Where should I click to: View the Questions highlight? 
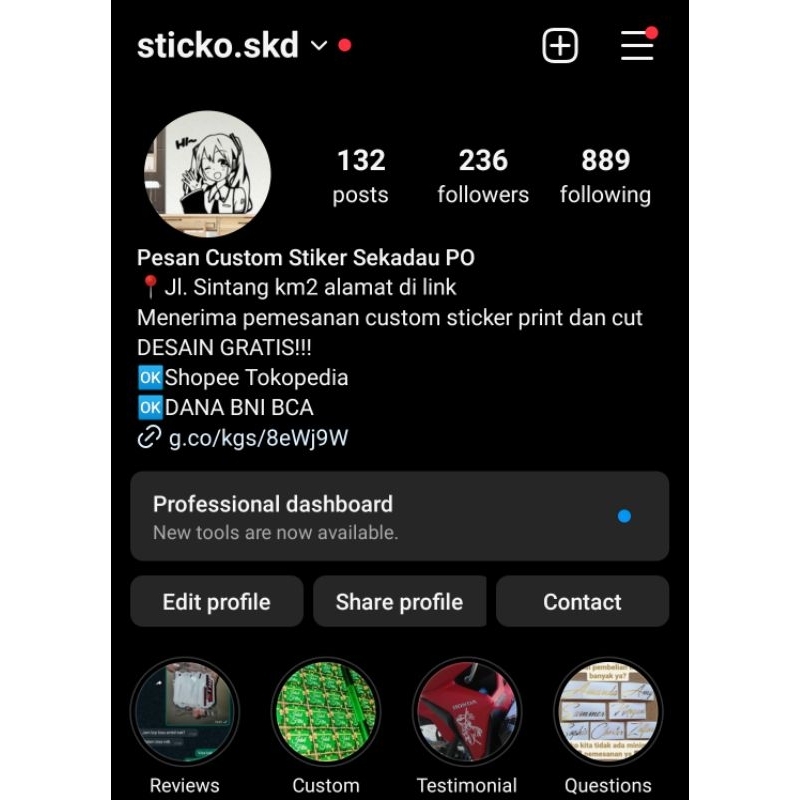tap(608, 712)
